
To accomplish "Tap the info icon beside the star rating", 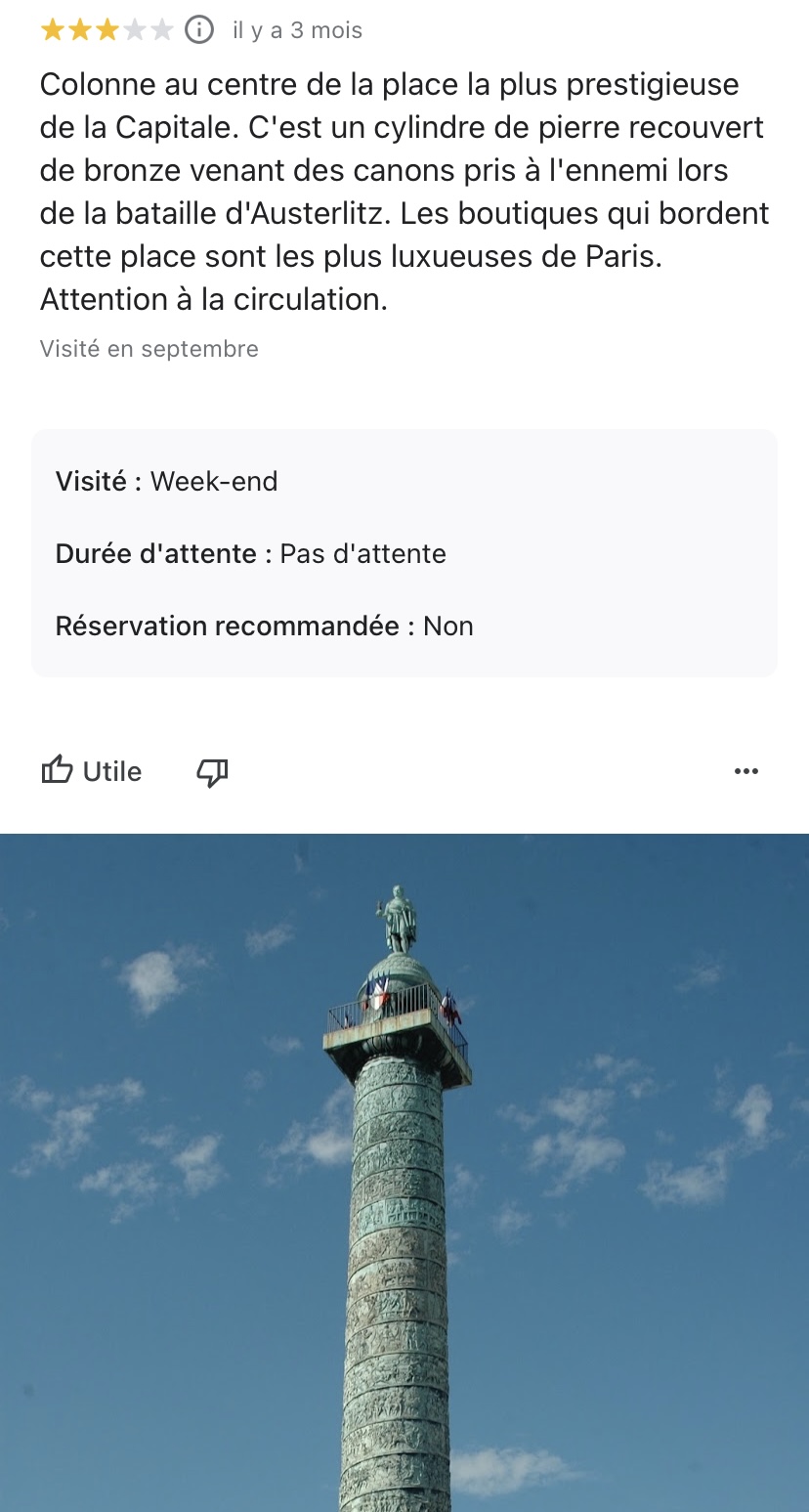I will pos(199,30).
